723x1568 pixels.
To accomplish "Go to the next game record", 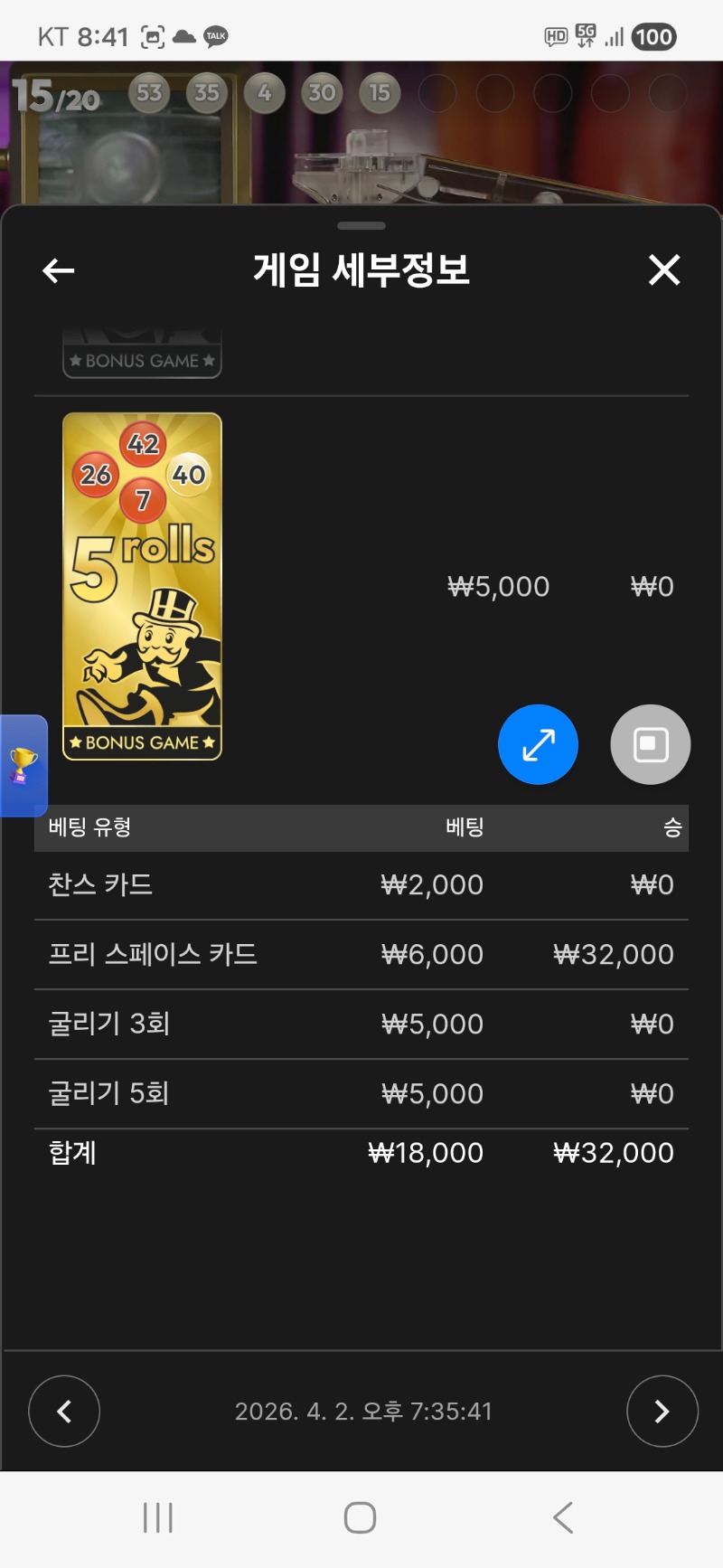I will click(x=662, y=1411).
